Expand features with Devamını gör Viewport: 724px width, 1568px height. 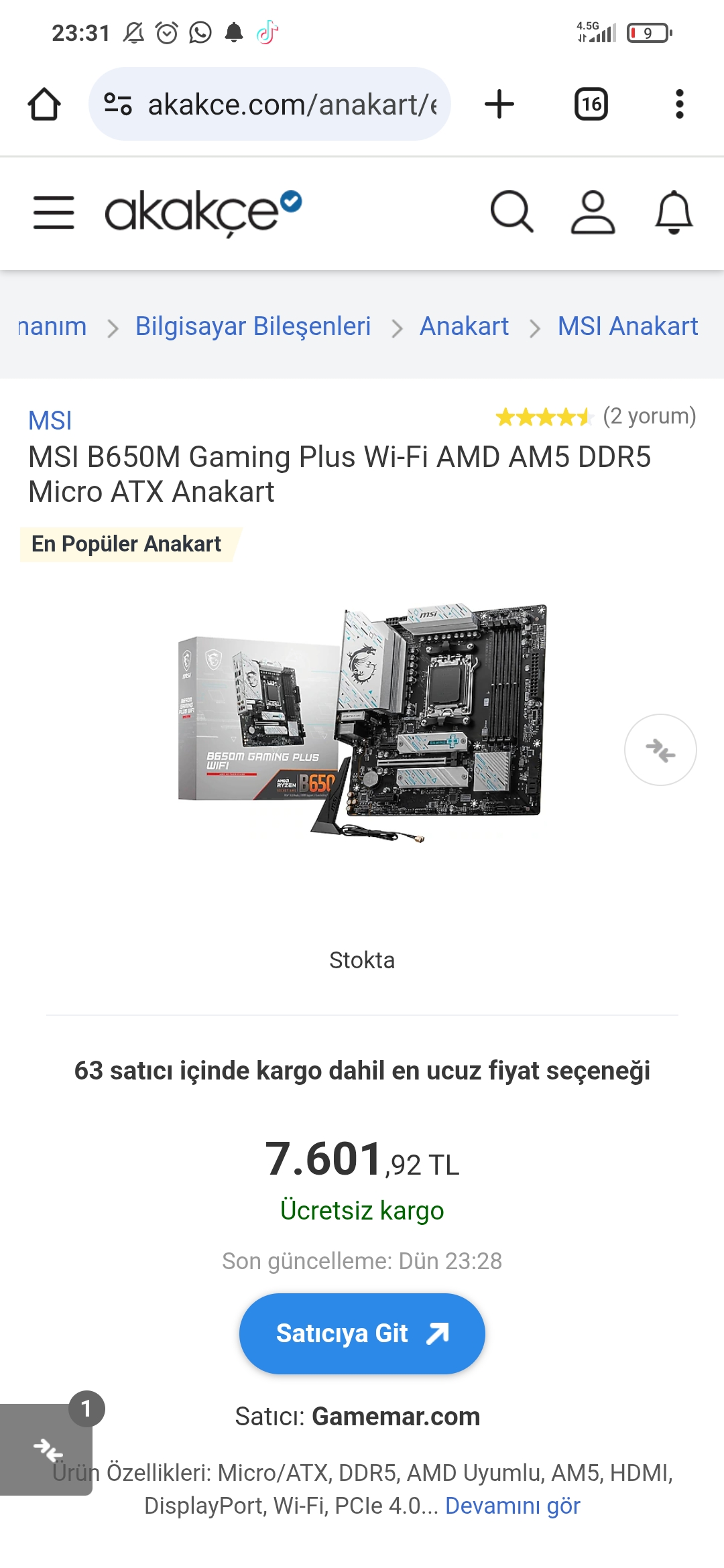pos(512,1506)
